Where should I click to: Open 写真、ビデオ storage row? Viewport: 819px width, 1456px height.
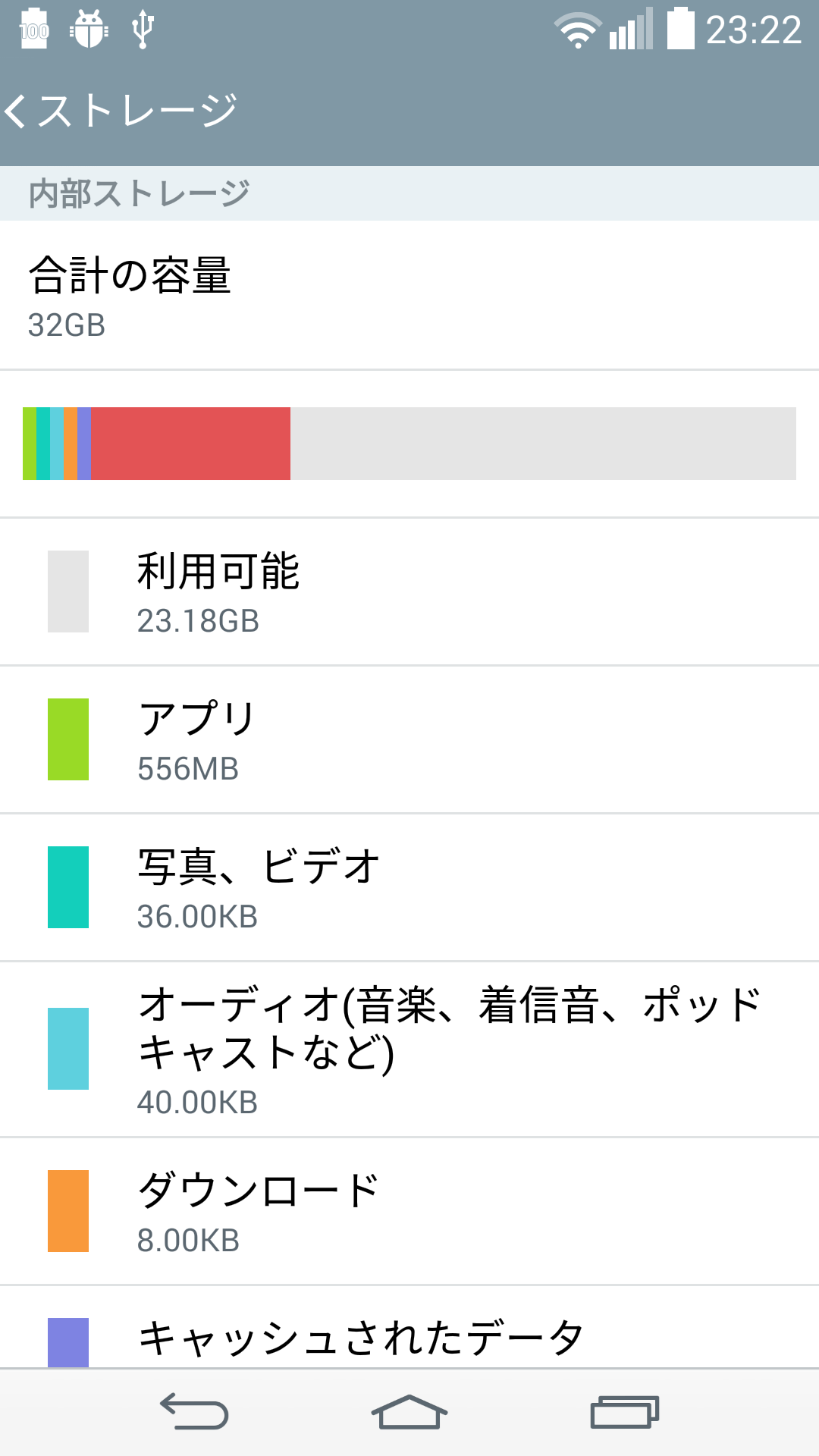click(409, 888)
